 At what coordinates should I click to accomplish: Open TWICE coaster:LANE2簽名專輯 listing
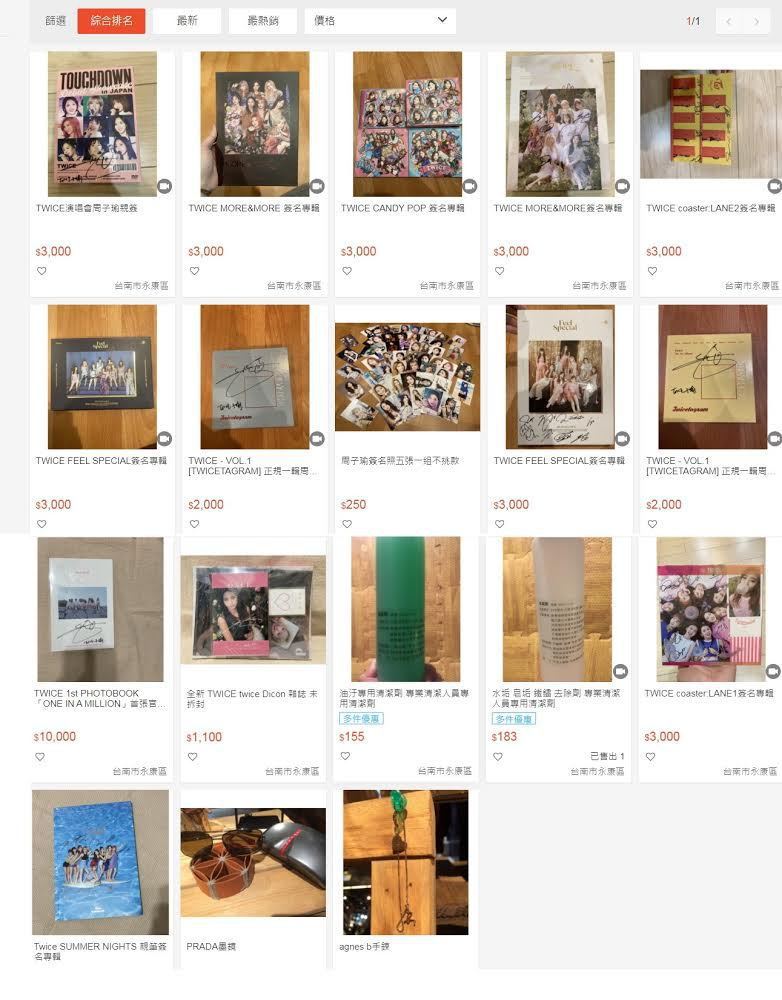click(x=710, y=124)
